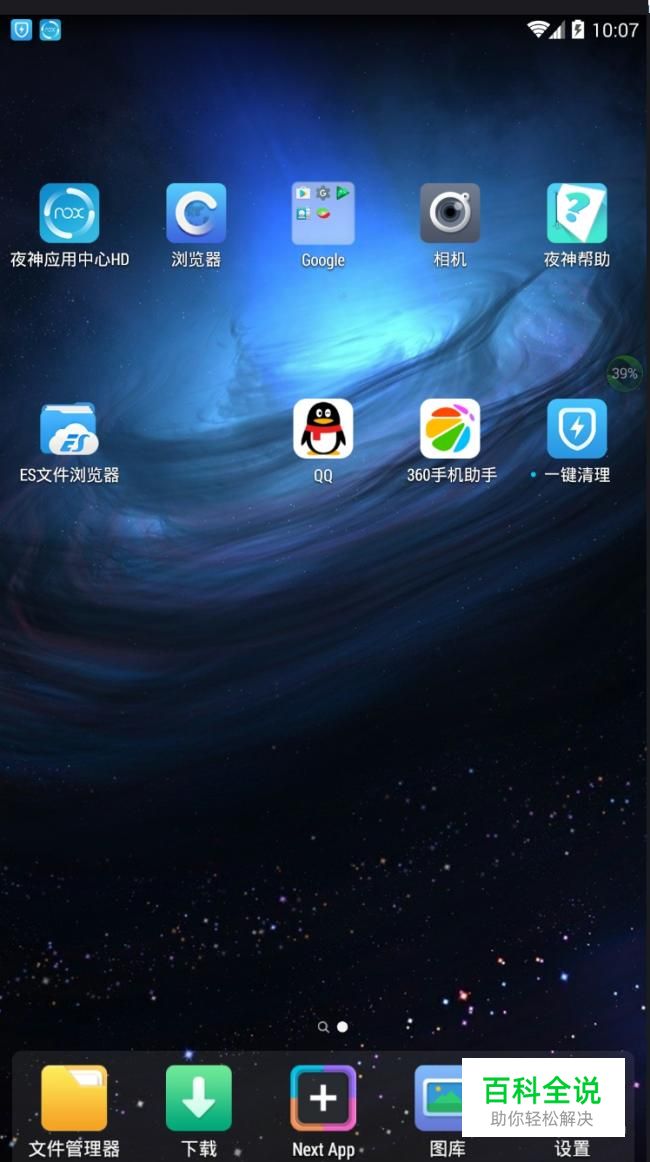
Task: Launch the 相机 camera app
Action: tap(450, 214)
